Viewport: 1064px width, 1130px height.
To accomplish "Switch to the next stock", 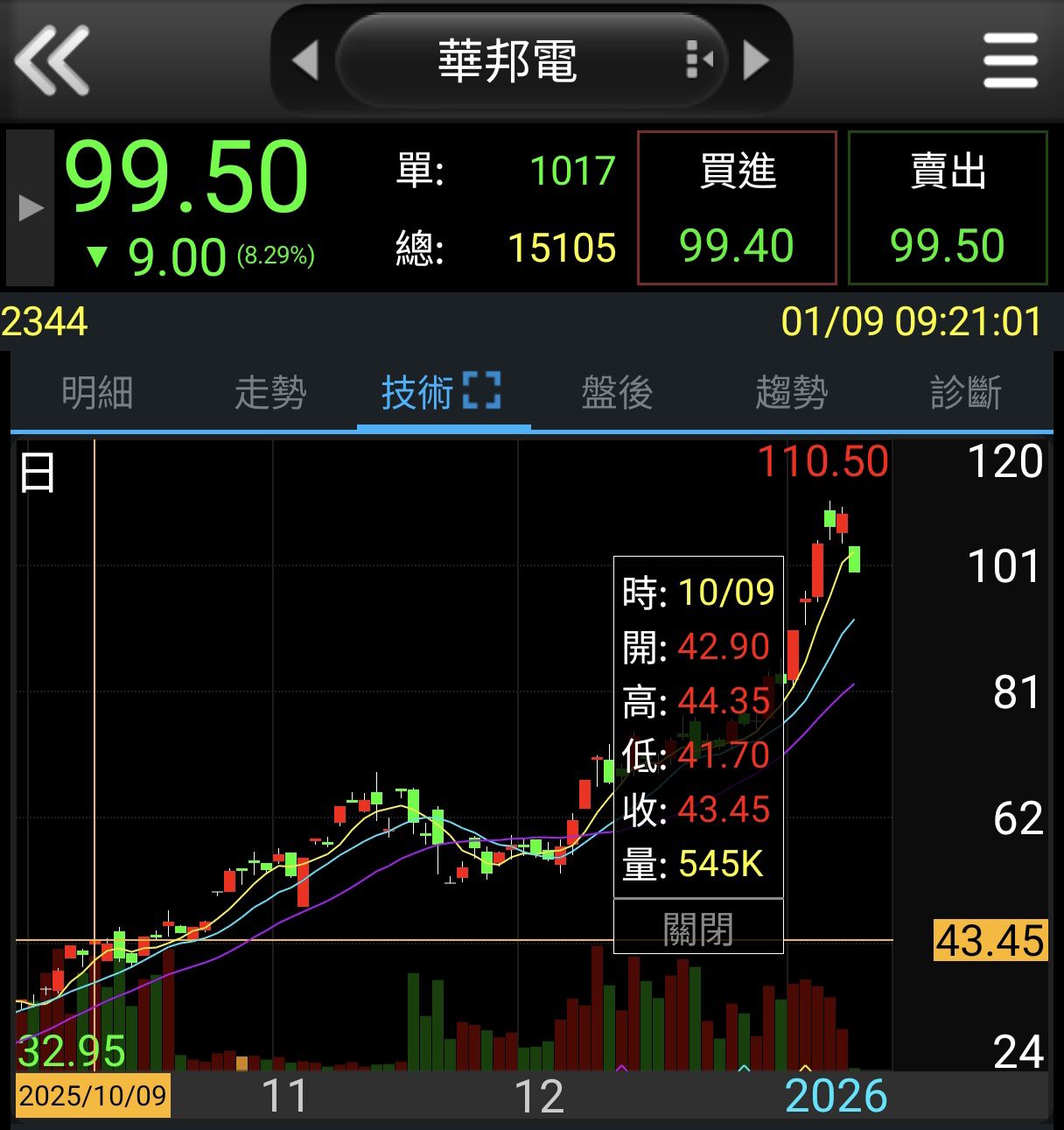I will (755, 61).
